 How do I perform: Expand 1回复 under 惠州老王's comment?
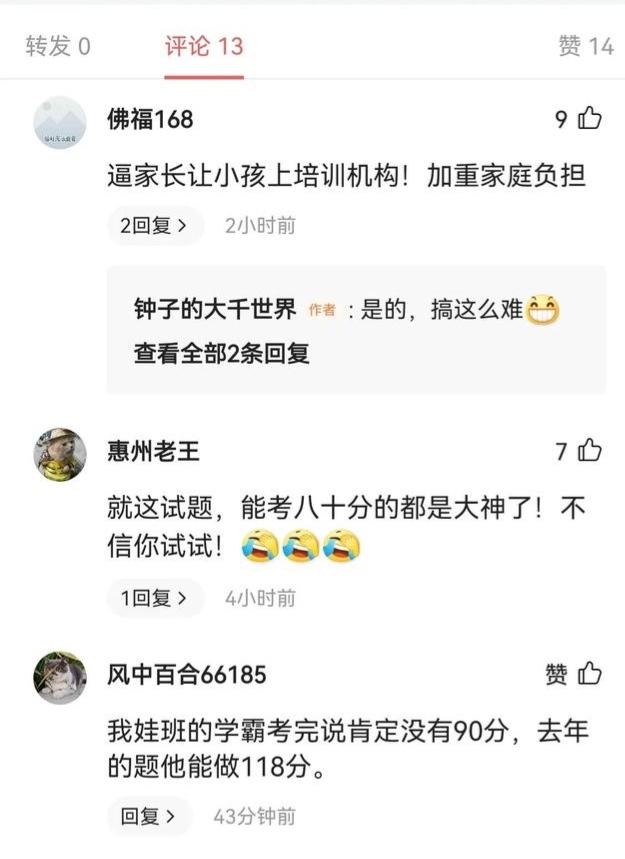tap(154, 598)
